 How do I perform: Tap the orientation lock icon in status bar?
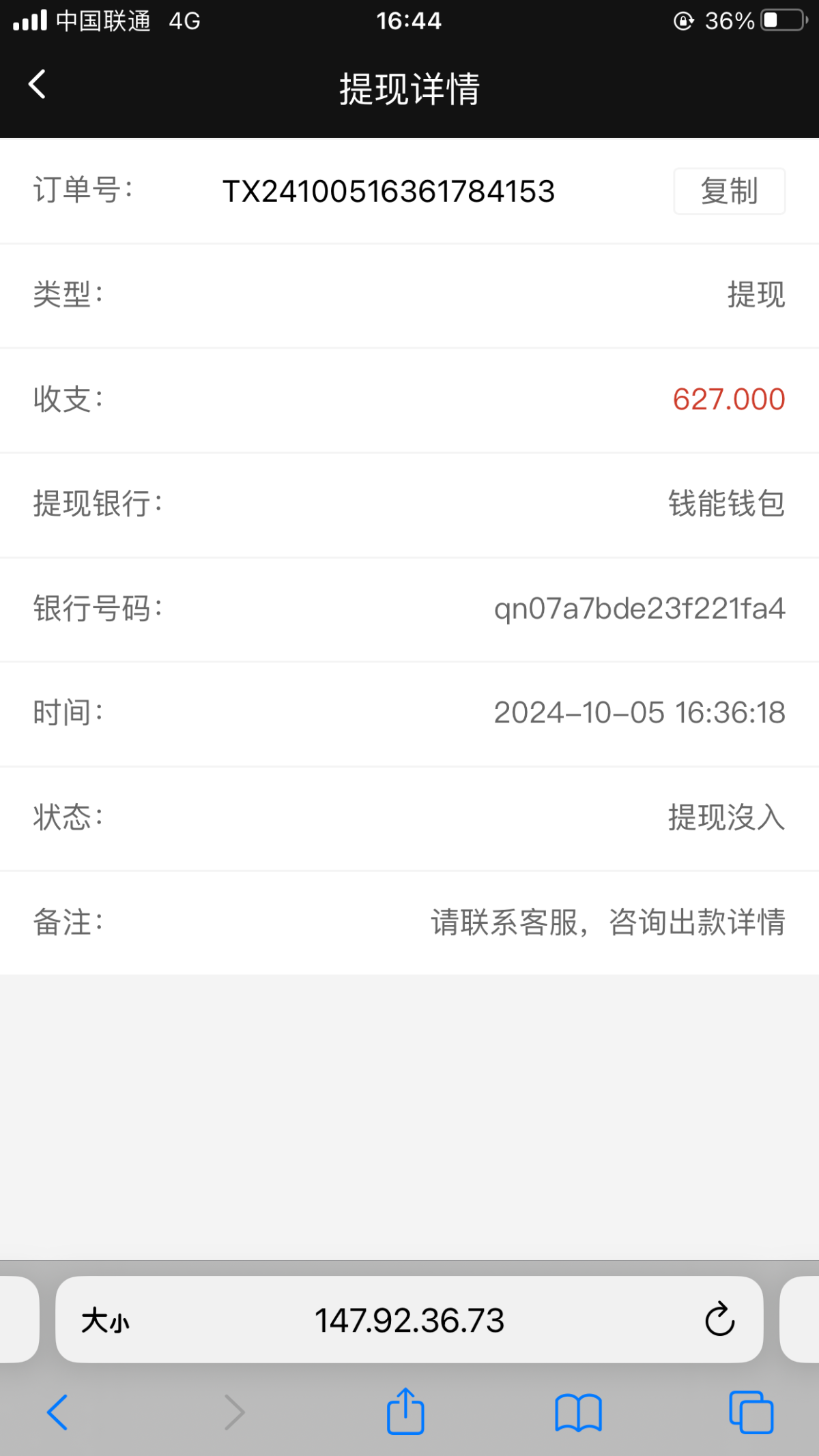coord(683,21)
